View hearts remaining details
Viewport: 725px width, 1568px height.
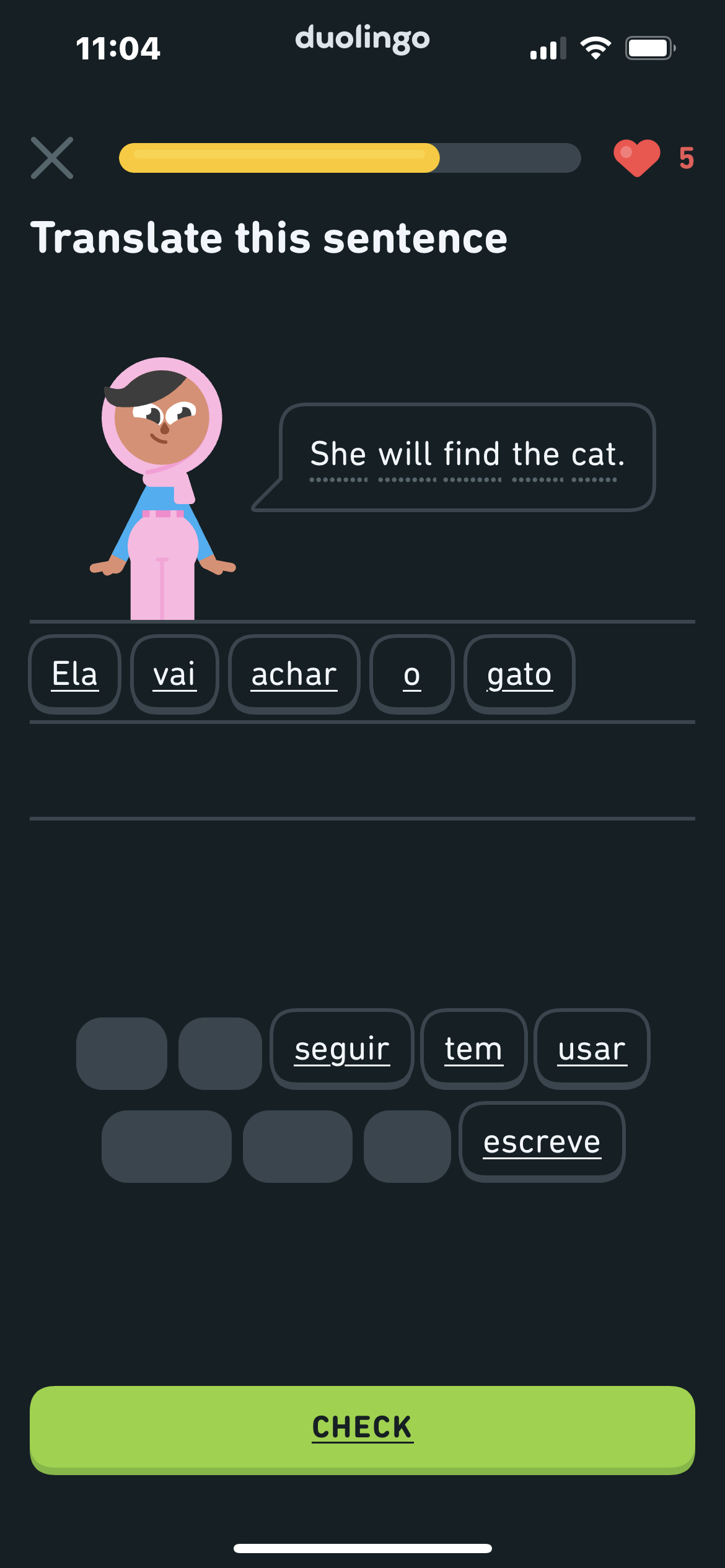pyautogui.click(x=653, y=158)
